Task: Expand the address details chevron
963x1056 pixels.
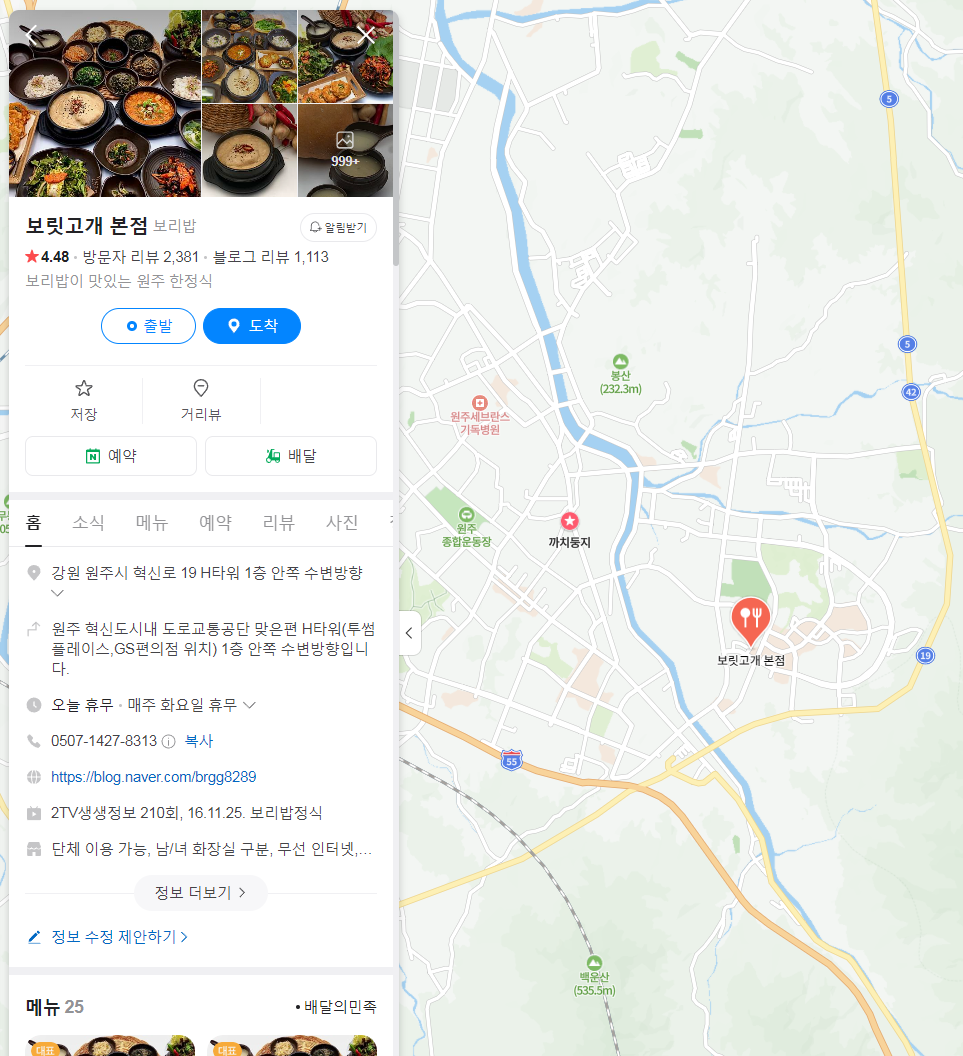Action: (x=57, y=594)
